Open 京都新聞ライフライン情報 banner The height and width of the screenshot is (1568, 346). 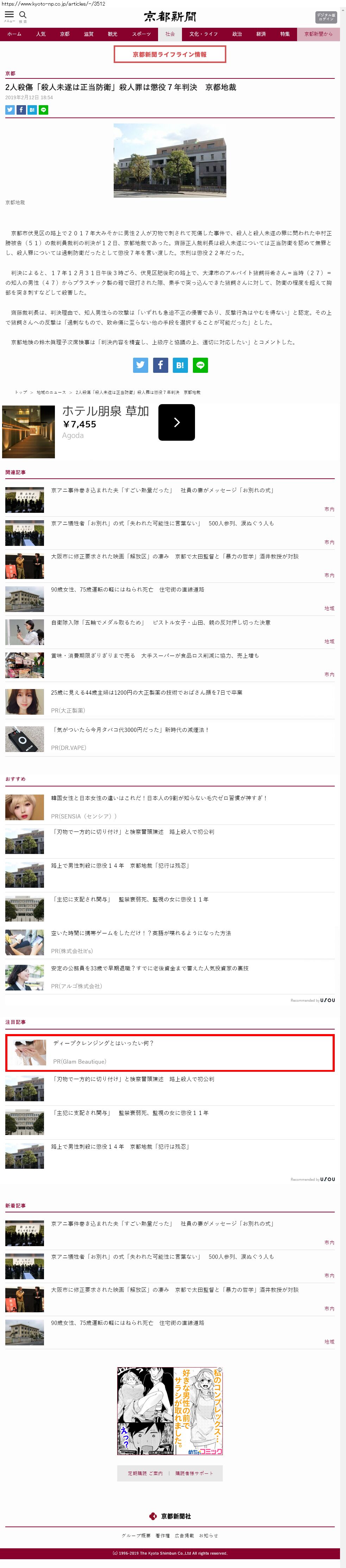[x=170, y=55]
